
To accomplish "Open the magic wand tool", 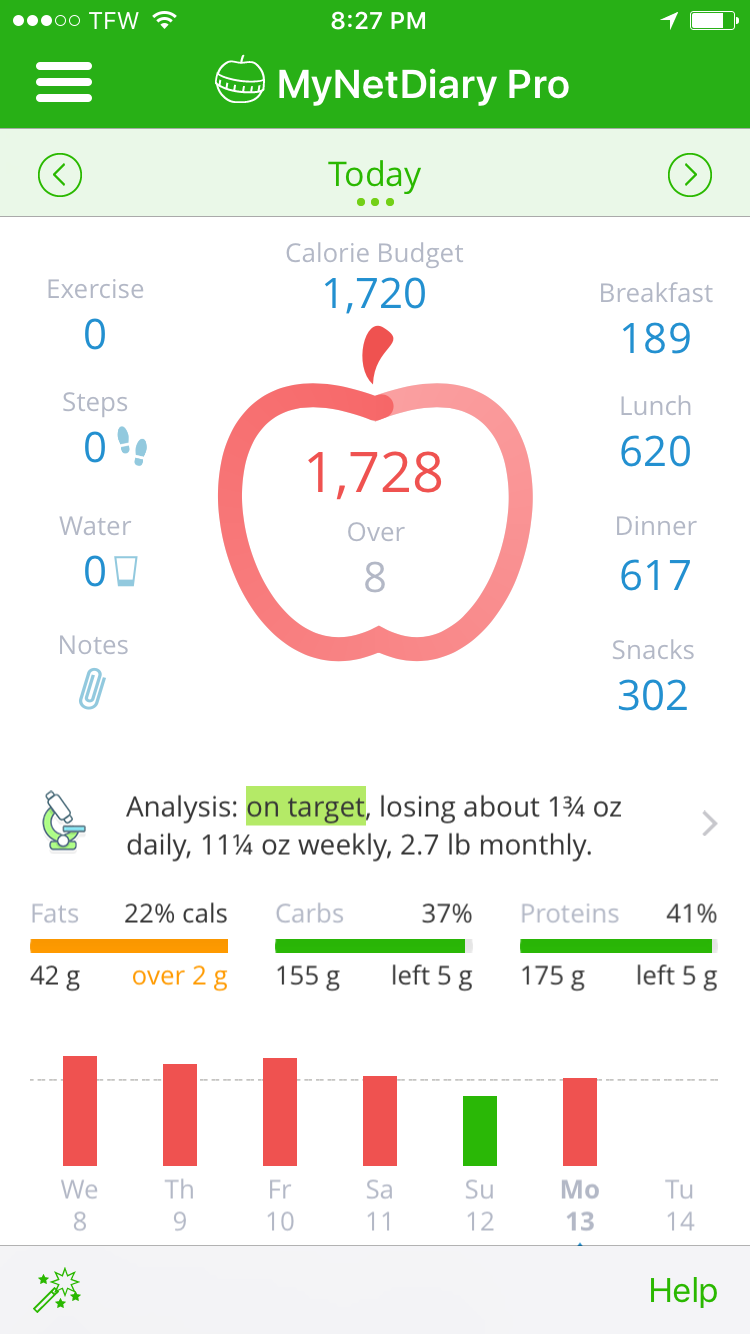I will click(58, 1290).
